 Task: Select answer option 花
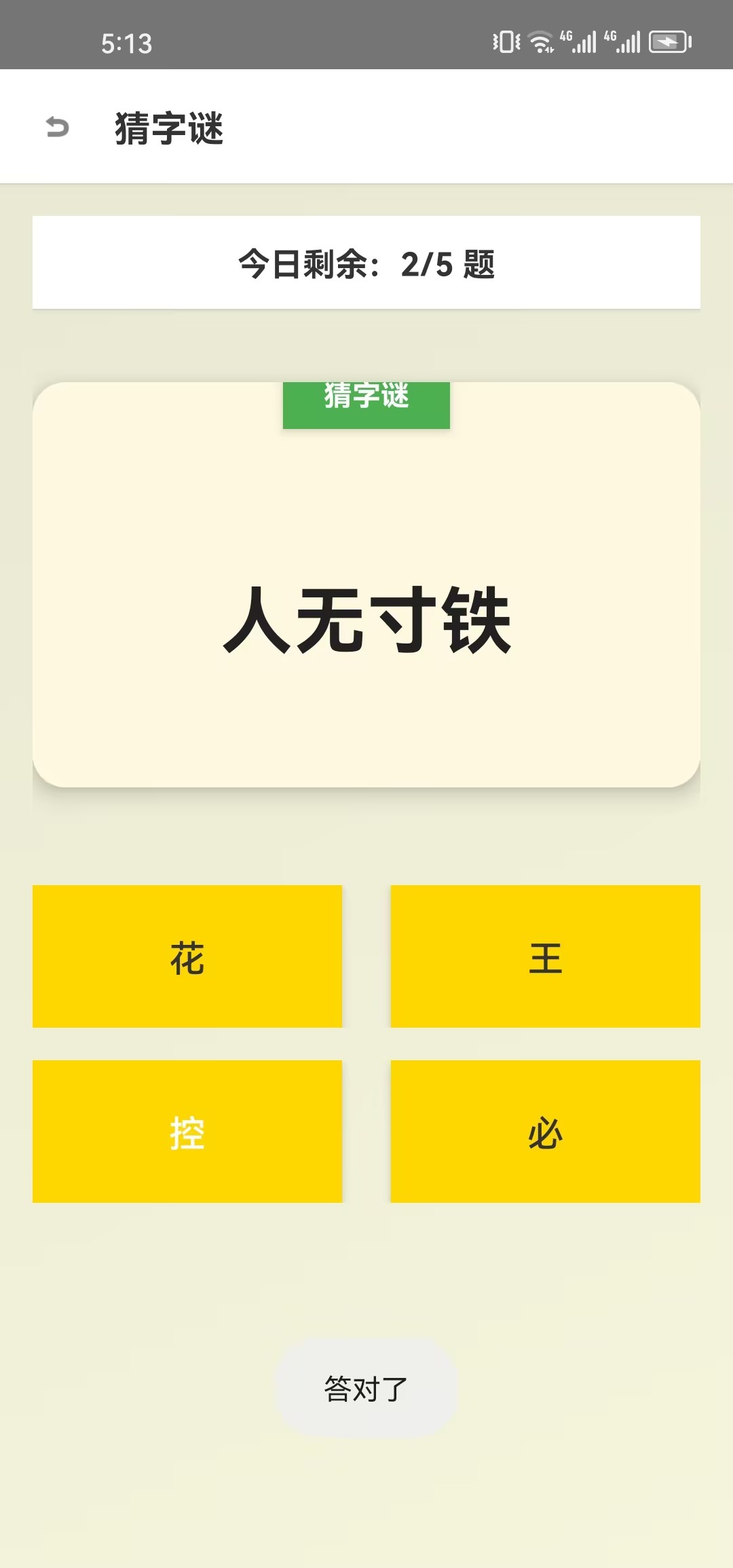coord(187,956)
